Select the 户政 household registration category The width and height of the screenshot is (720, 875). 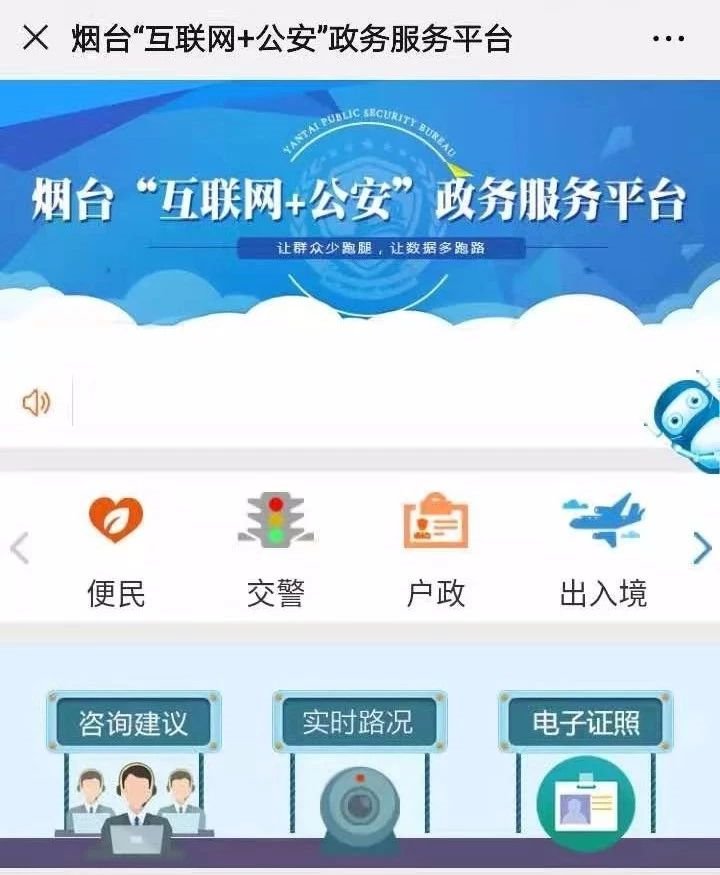436,550
